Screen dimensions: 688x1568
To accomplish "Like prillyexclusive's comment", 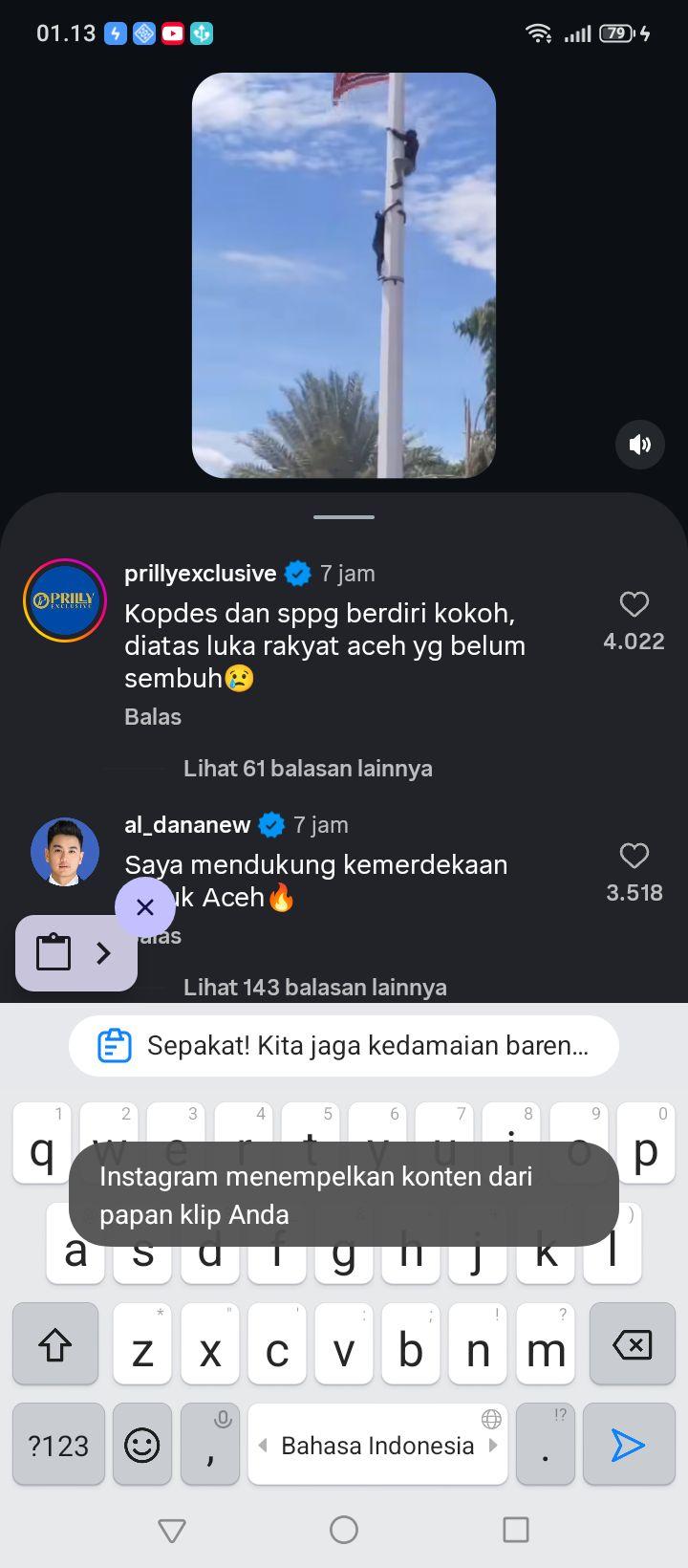I will pos(634,604).
